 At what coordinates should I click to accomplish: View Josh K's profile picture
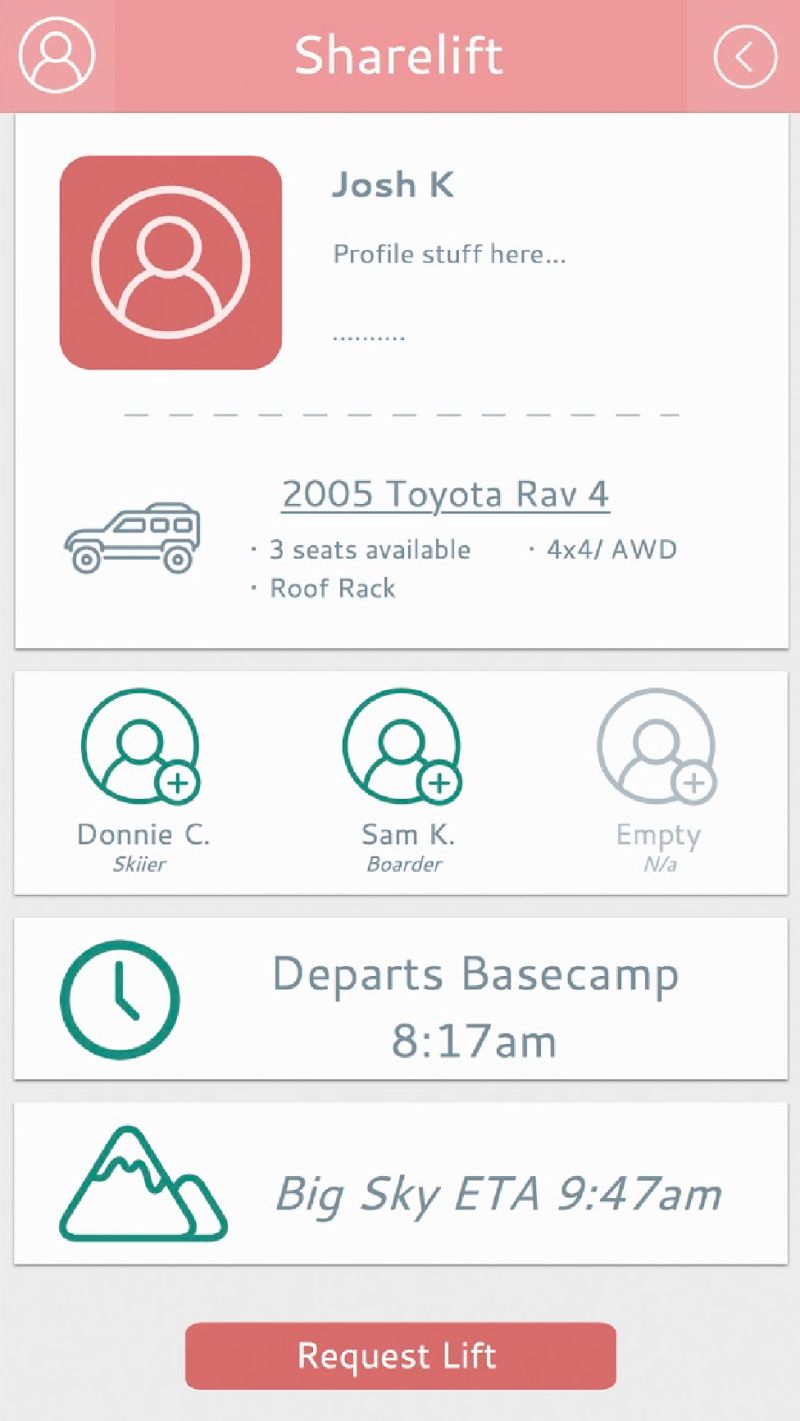point(171,263)
